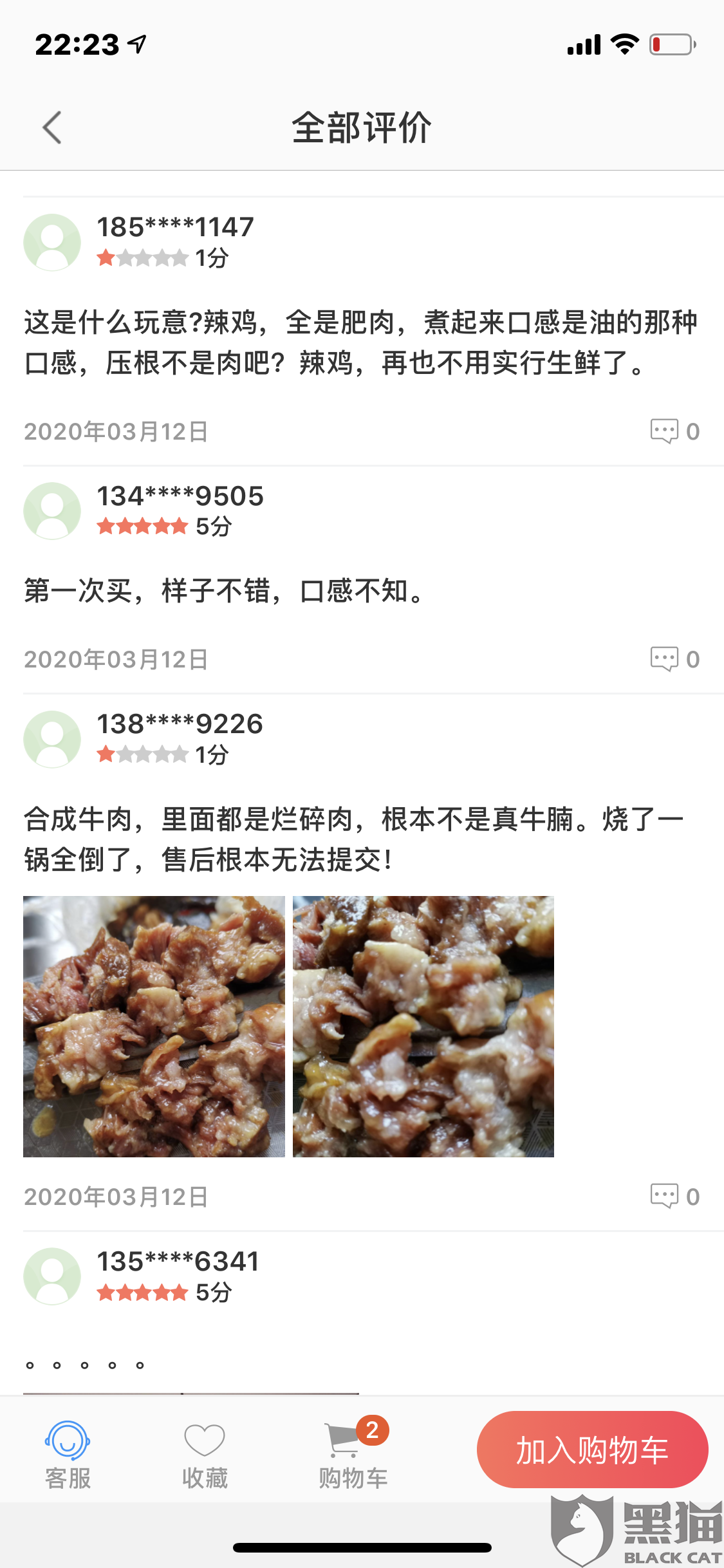
Task: Open comments on 185****1147's review
Action: [x=674, y=431]
